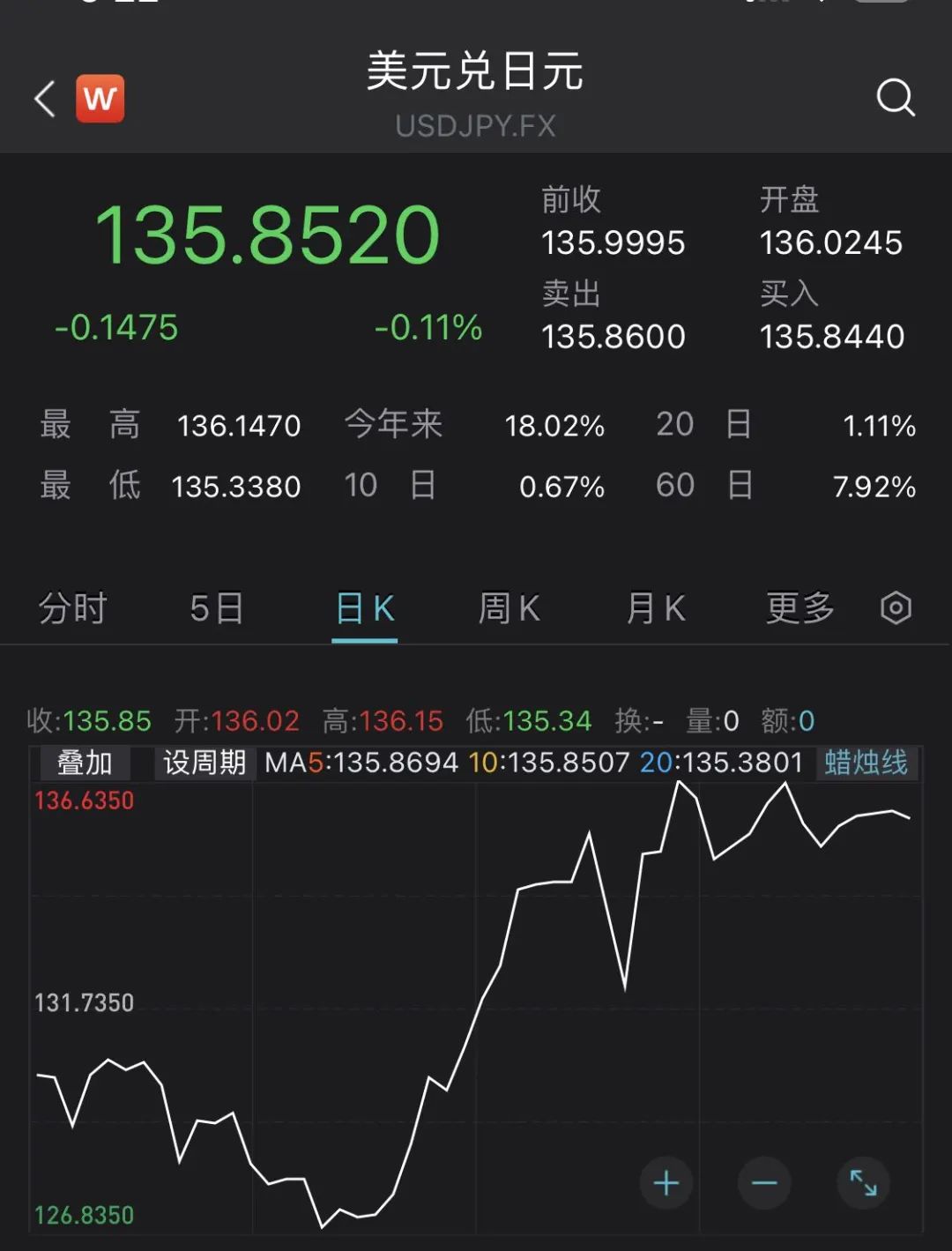Switch to the 5日 chart tab

pos(216,608)
